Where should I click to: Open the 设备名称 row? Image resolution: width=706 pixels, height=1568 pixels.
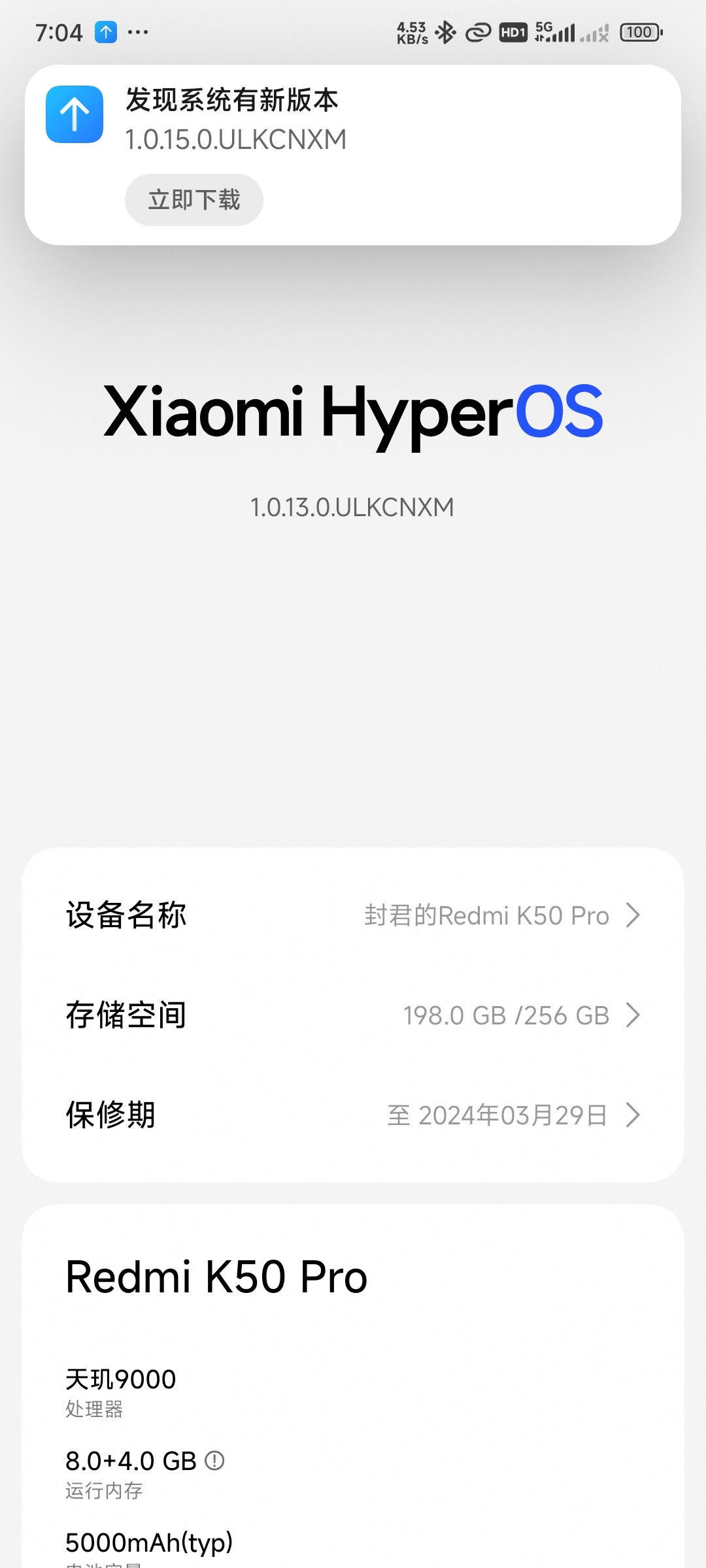[x=353, y=915]
